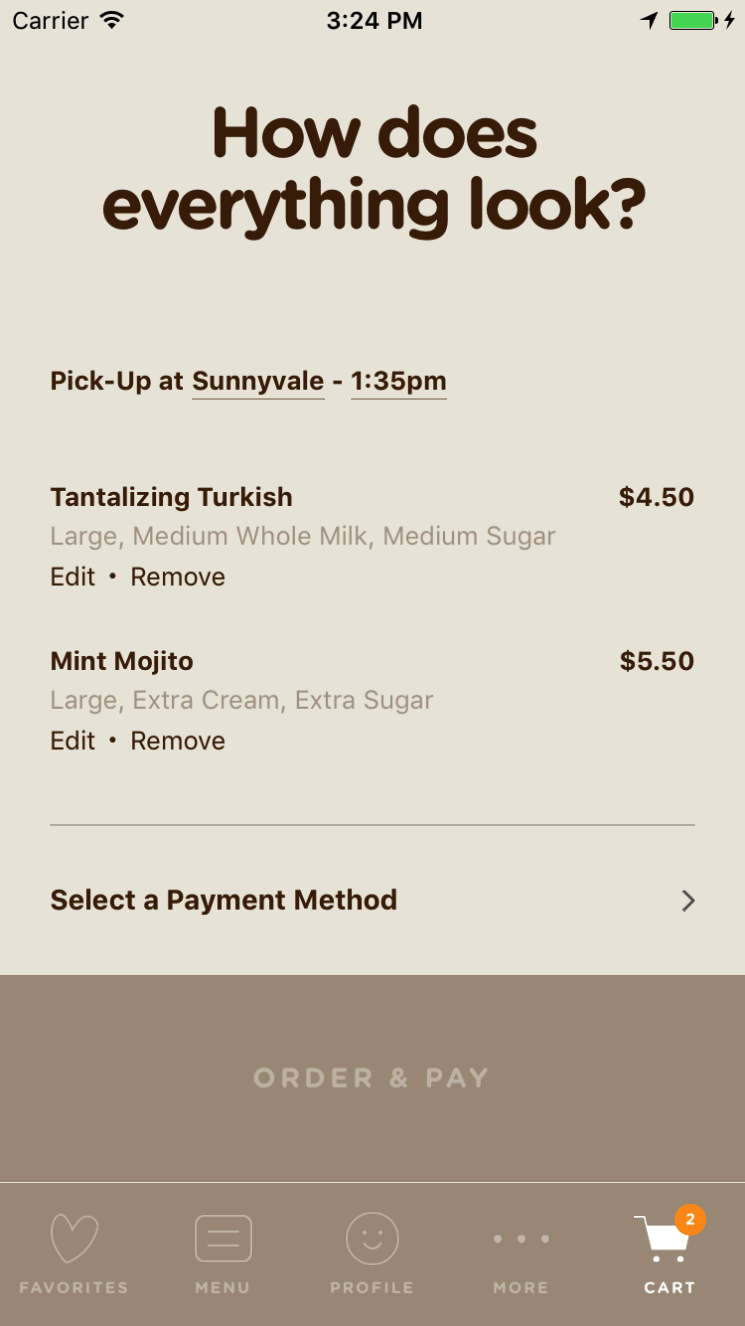The height and width of the screenshot is (1326, 745).
Task: Go to the Menu tab
Action: point(223,1254)
